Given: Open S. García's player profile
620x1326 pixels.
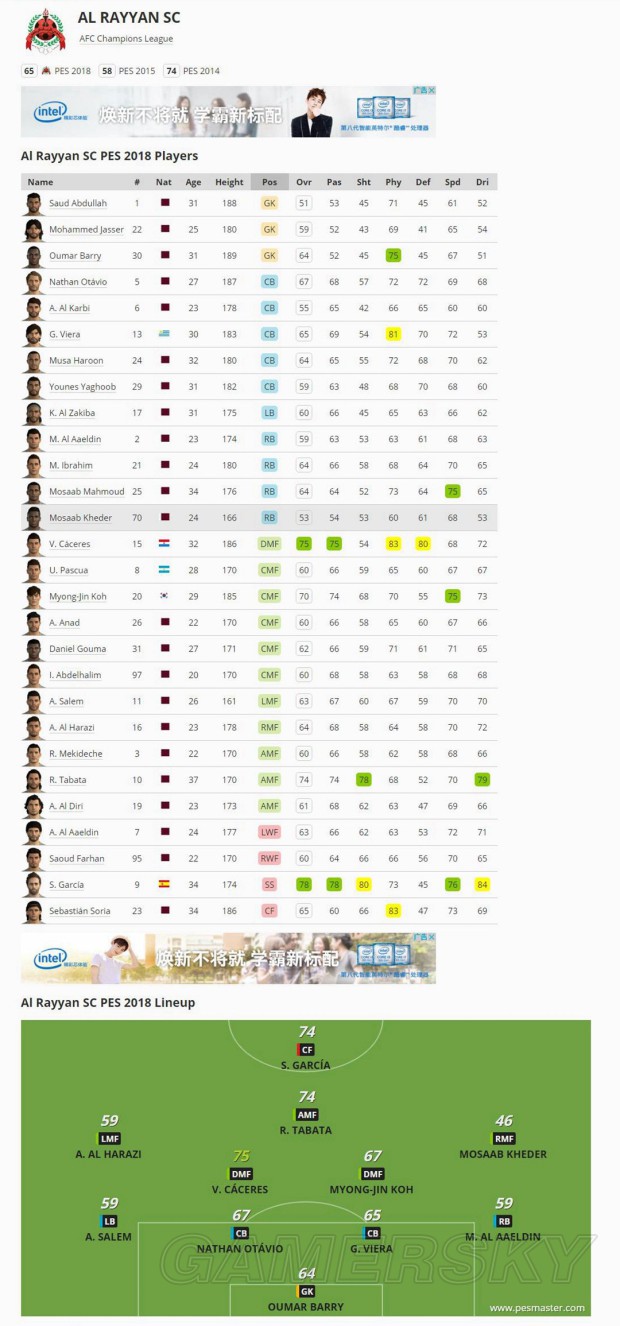Looking at the screenshot, I should (66, 885).
